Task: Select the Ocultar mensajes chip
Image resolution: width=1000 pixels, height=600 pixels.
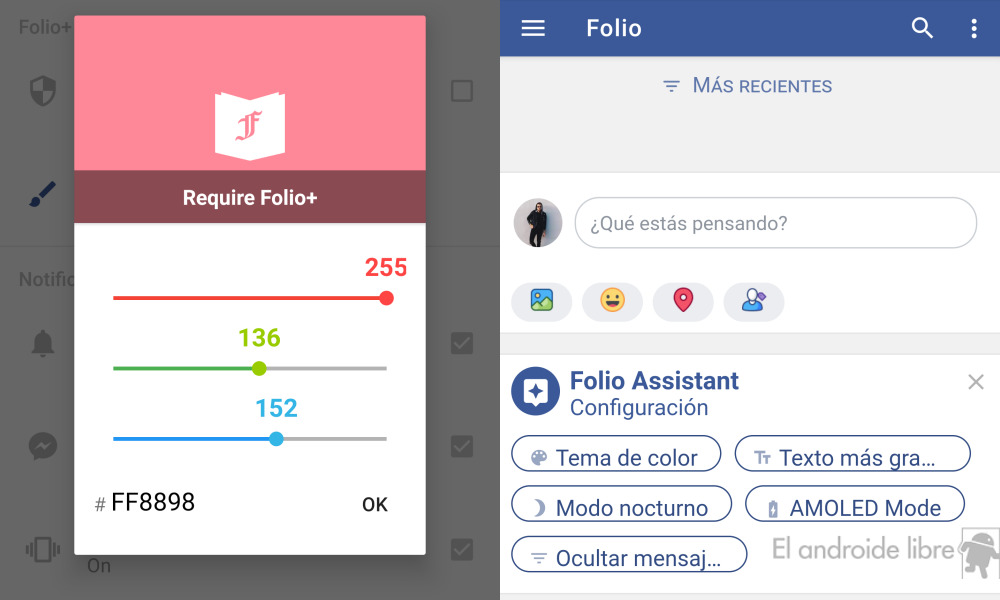Action: tap(629, 557)
